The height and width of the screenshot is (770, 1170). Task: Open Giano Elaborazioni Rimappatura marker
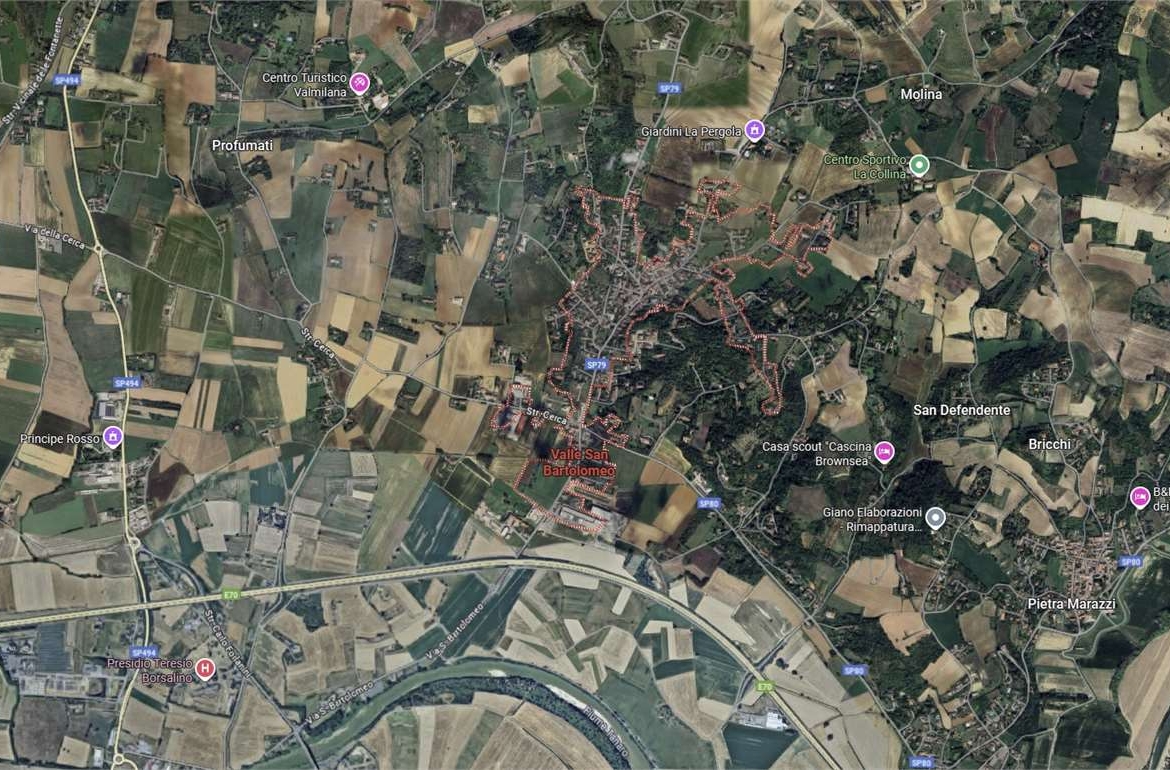pyautogui.click(x=935, y=518)
